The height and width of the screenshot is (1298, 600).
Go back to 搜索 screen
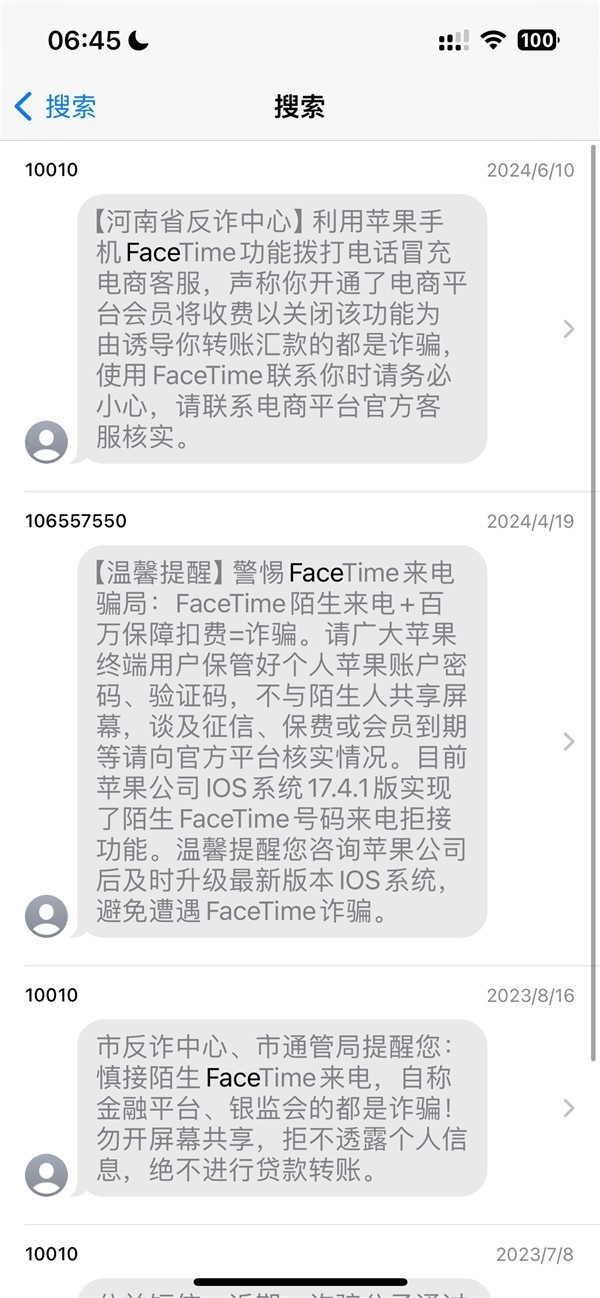pyautogui.click(x=55, y=106)
